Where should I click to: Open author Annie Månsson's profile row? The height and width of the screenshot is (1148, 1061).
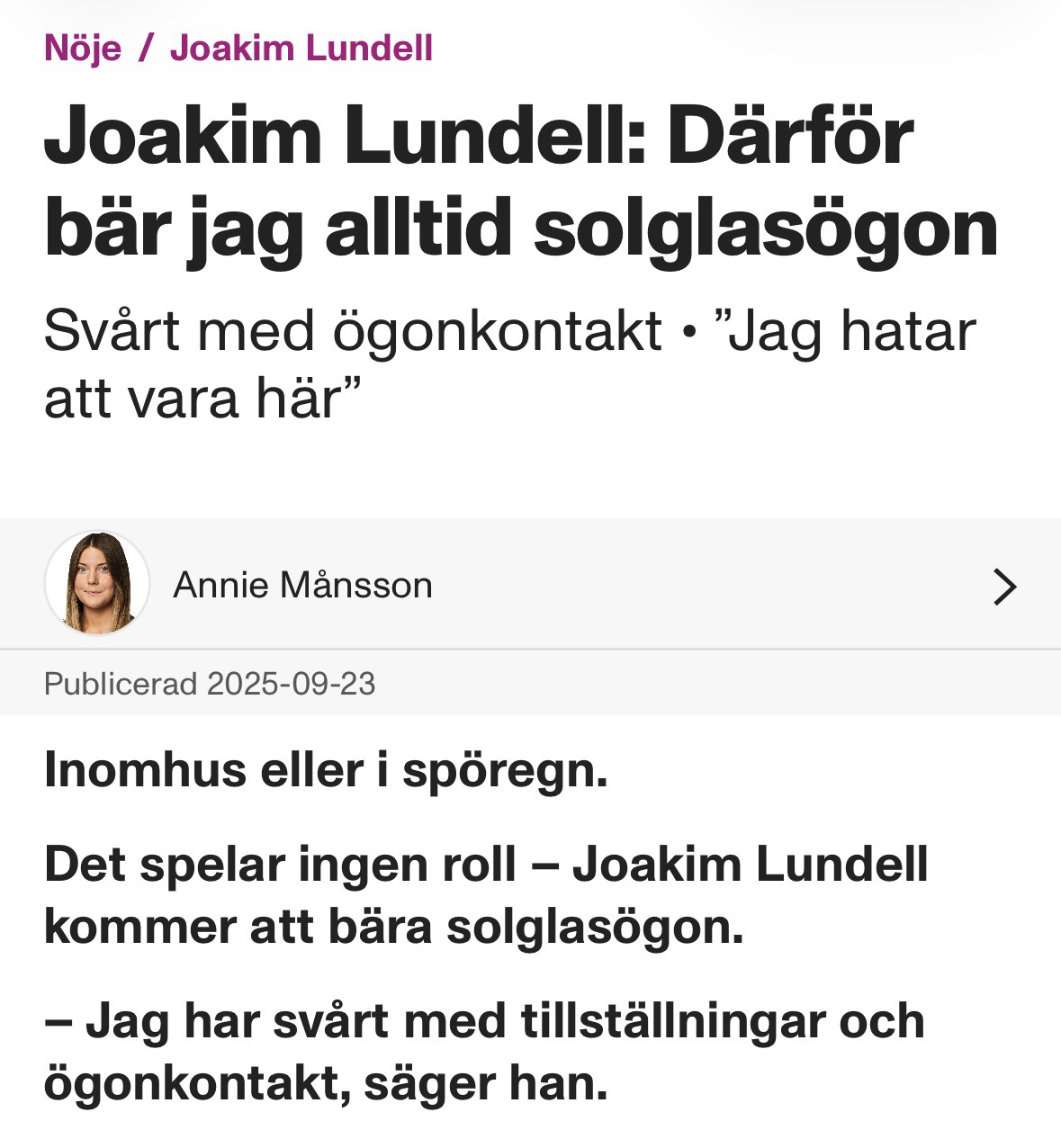click(x=529, y=586)
